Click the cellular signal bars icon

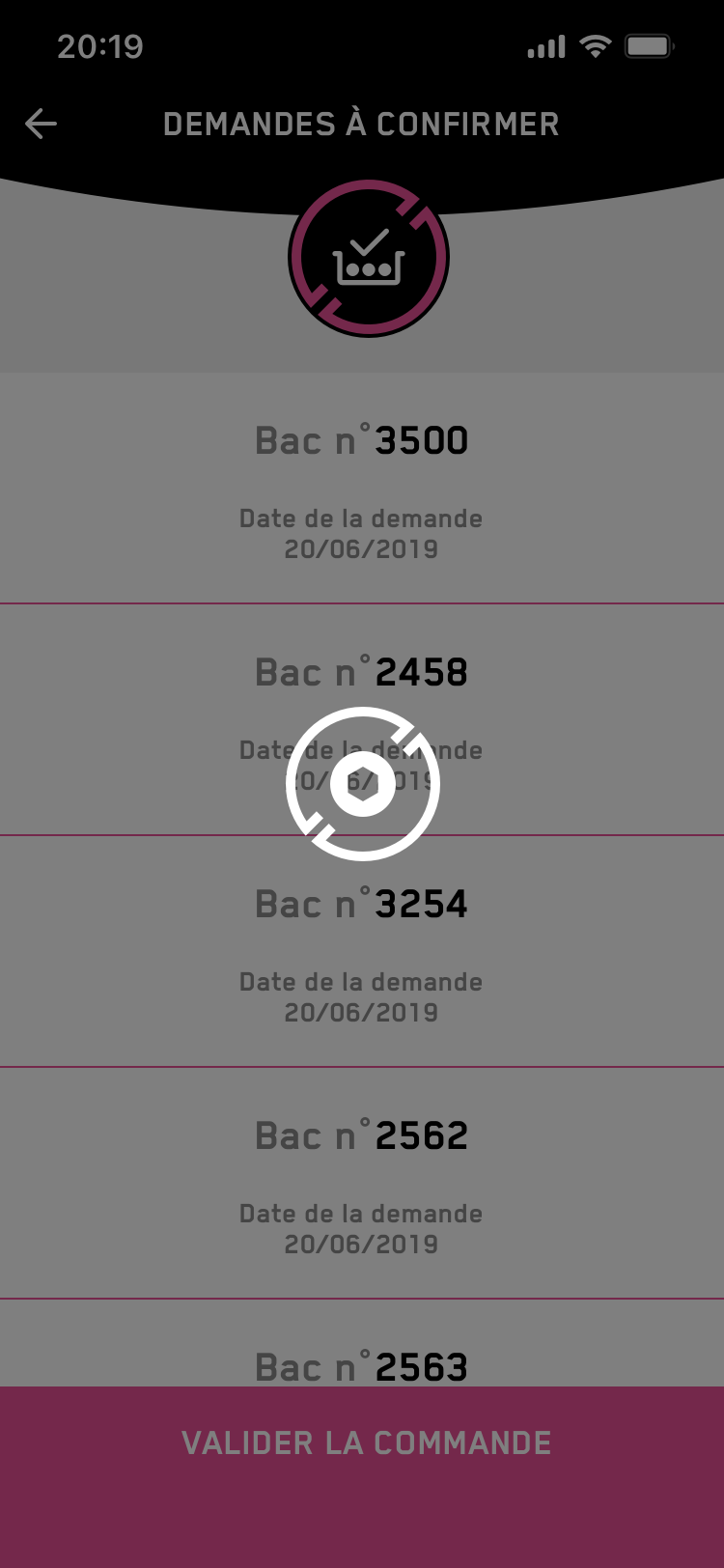(546, 45)
